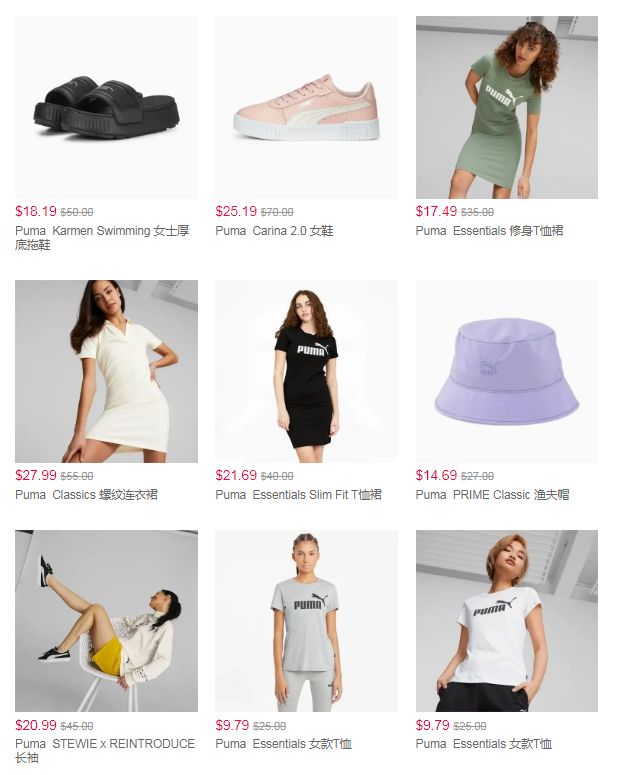View the purple PRIME Classic bucket hat
The height and width of the screenshot is (775, 621).
506,371
